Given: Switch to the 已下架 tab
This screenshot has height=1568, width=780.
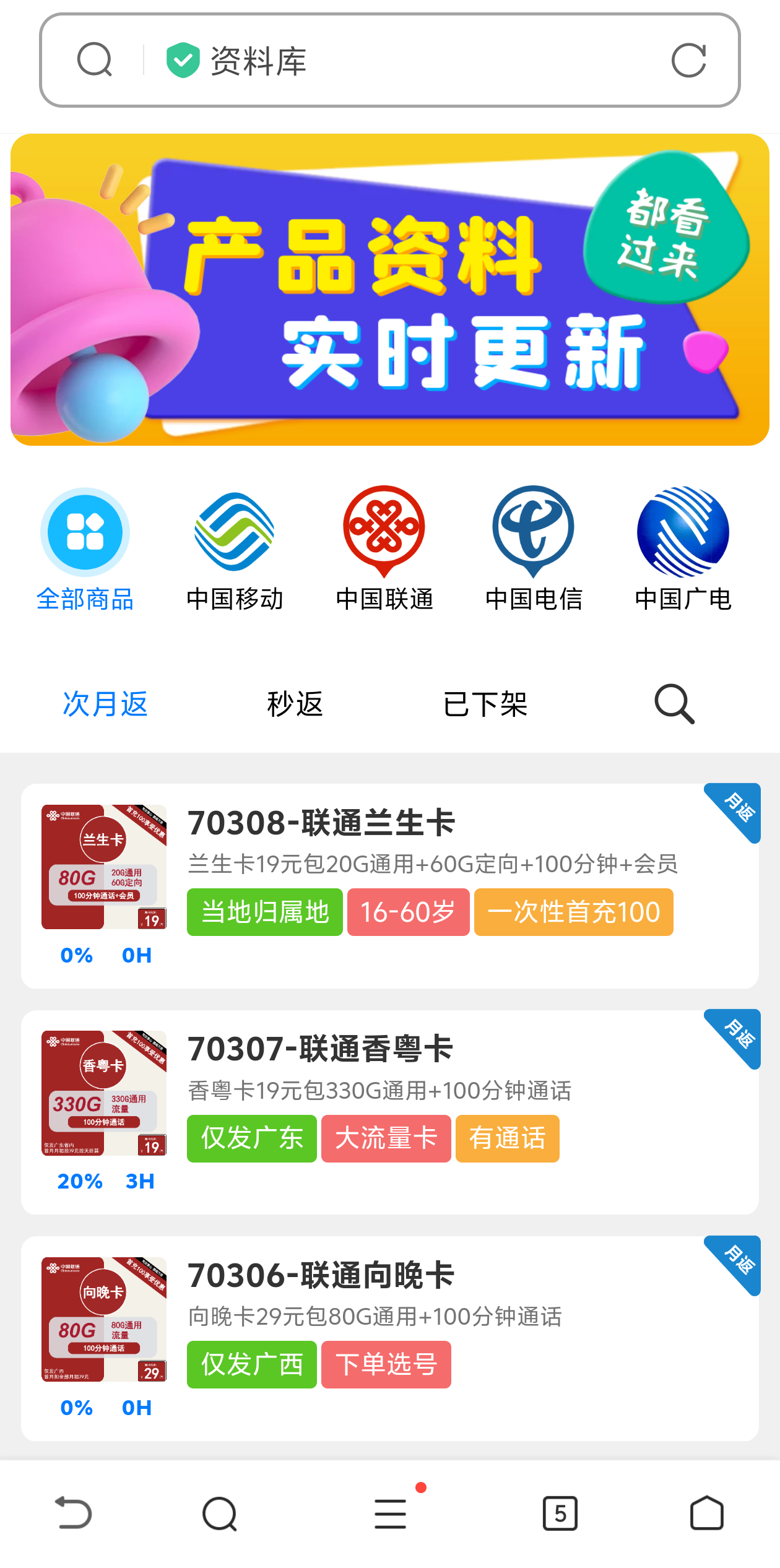Looking at the screenshot, I should click(485, 704).
